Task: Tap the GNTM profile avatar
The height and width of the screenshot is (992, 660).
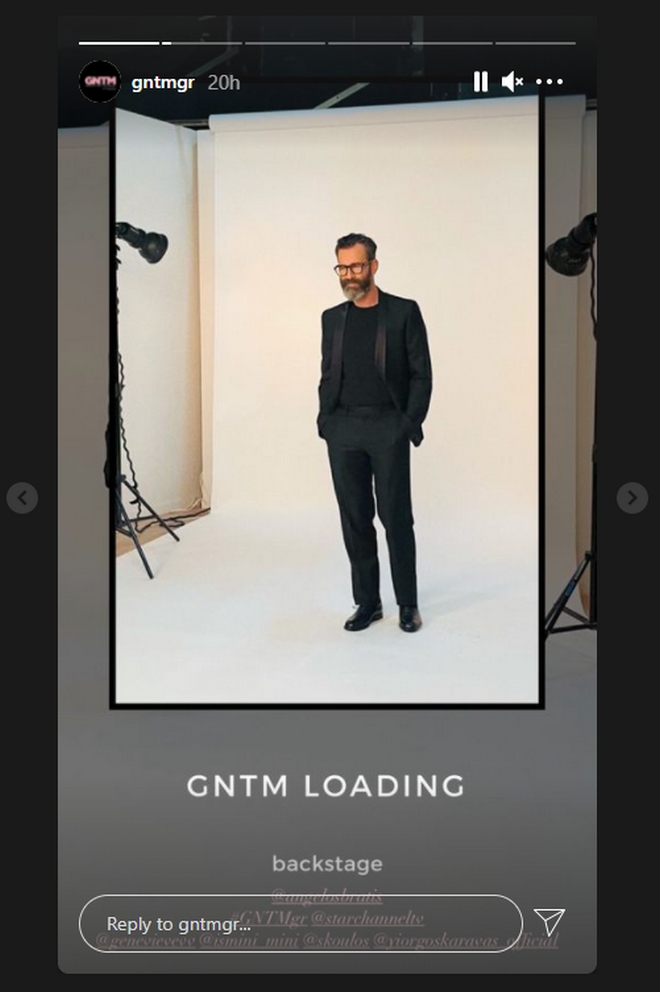Action: (100, 82)
